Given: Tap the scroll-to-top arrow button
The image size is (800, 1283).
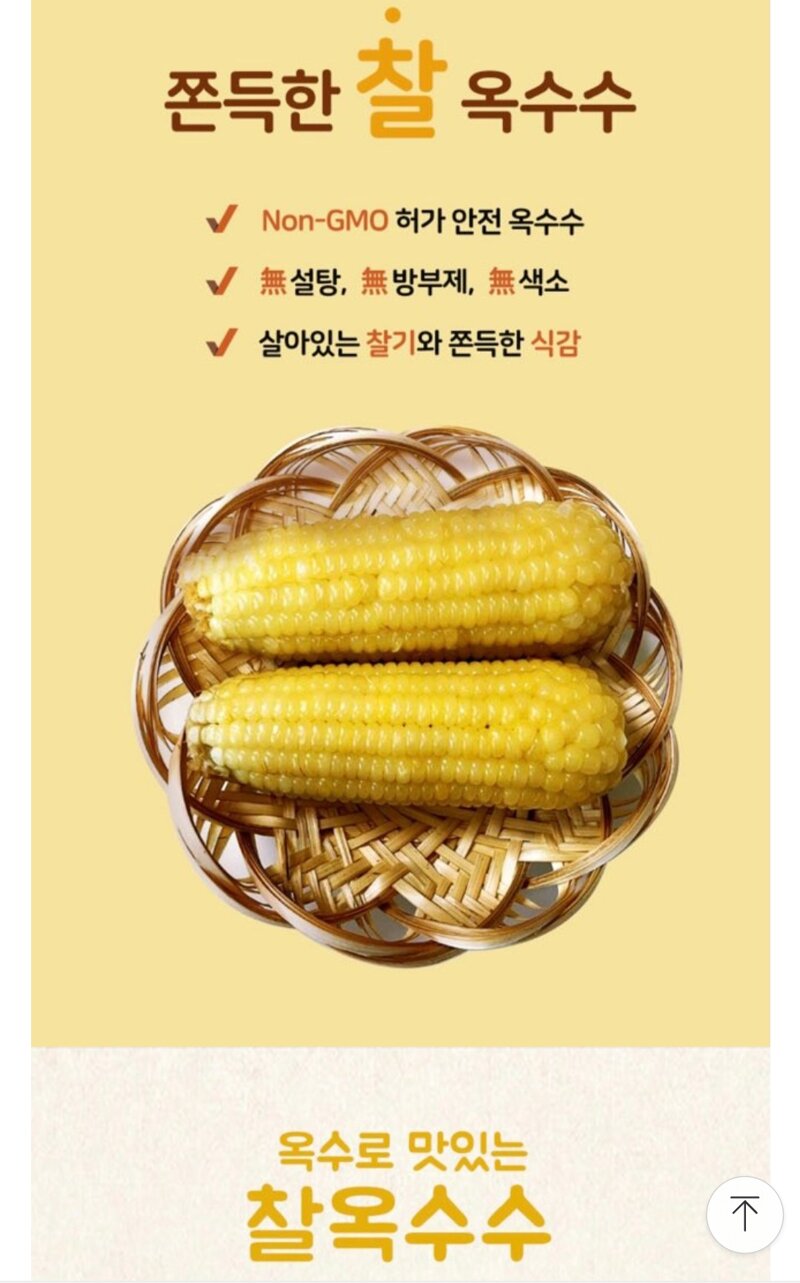Looking at the screenshot, I should tap(745, 1214).
